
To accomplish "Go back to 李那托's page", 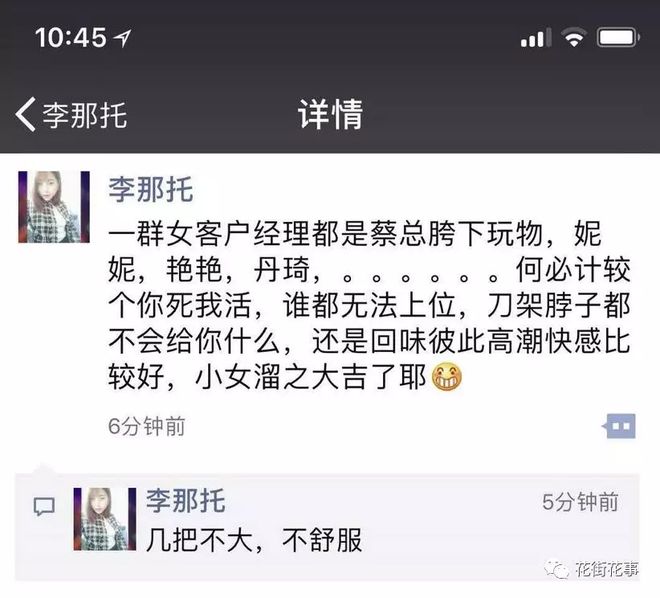I will [x=70, y=114].
